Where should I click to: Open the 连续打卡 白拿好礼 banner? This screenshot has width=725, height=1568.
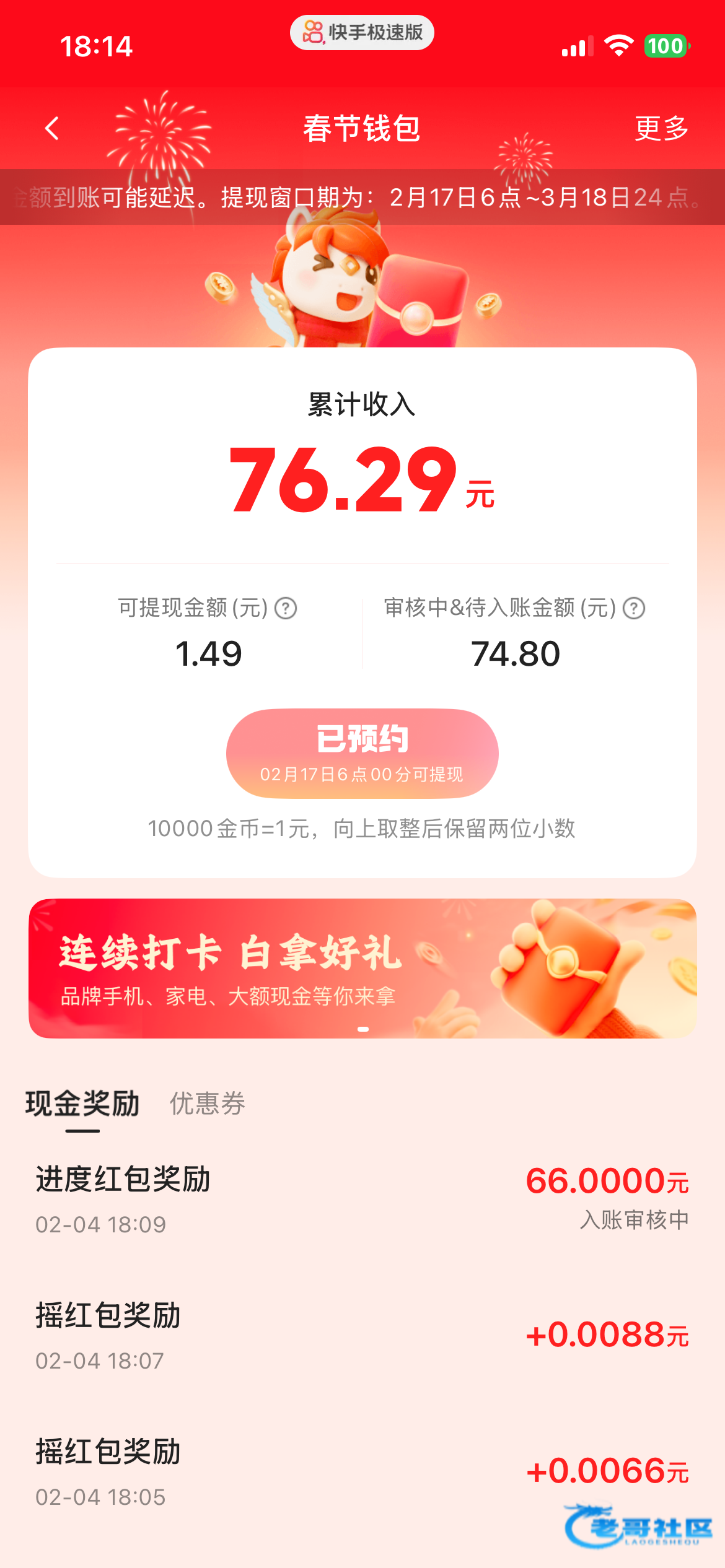(x=362, y=969)
